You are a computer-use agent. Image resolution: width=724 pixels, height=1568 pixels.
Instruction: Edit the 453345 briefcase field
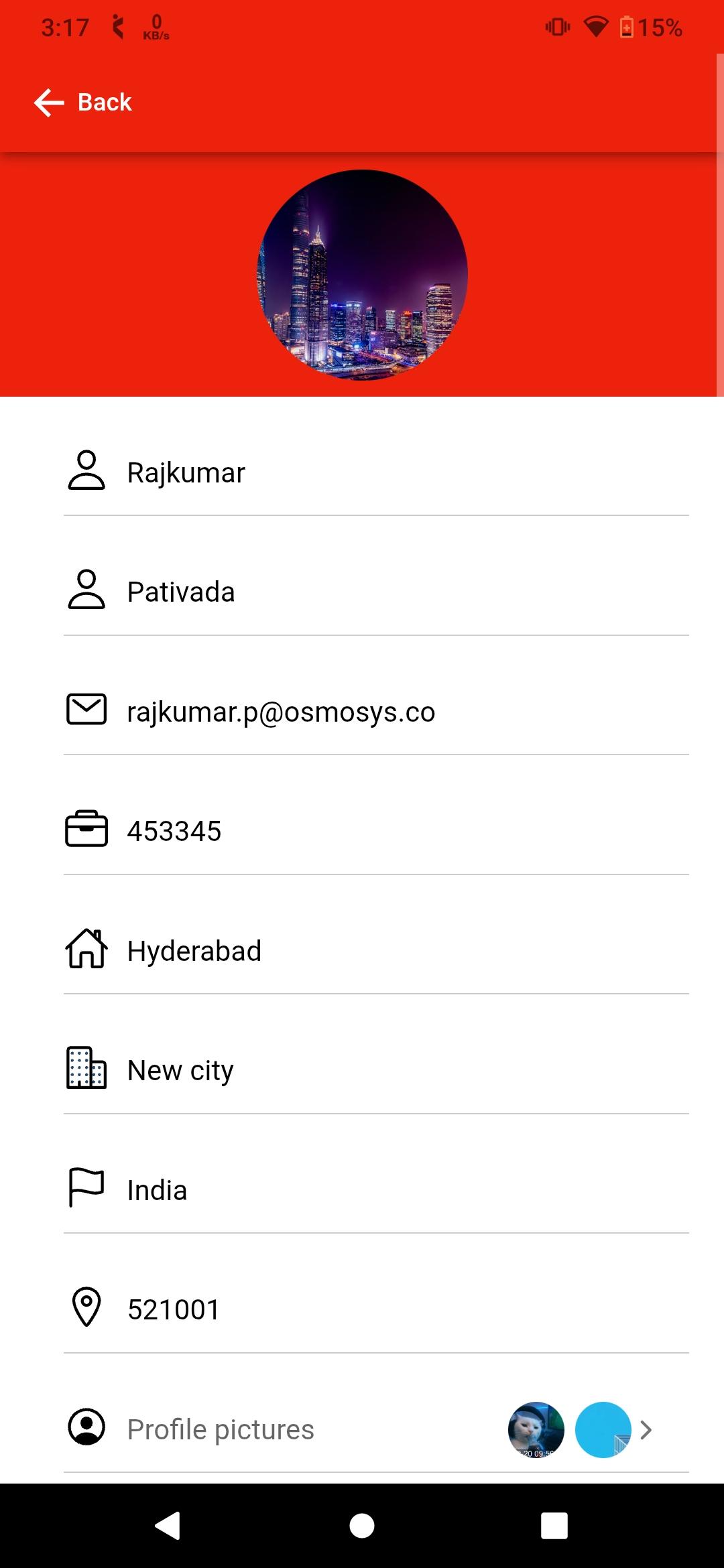[x=375, y=831]
